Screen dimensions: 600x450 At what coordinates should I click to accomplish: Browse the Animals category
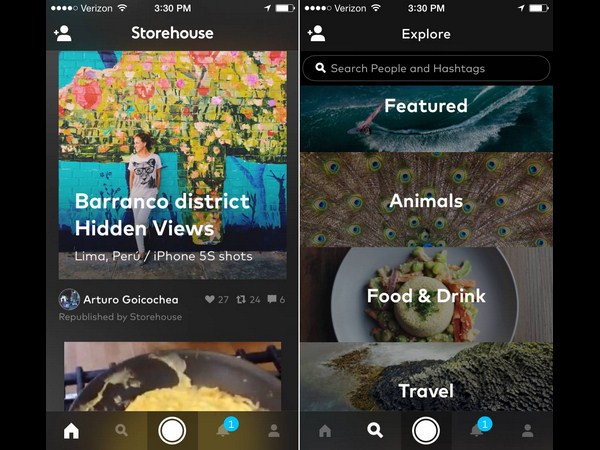(427, 200)
